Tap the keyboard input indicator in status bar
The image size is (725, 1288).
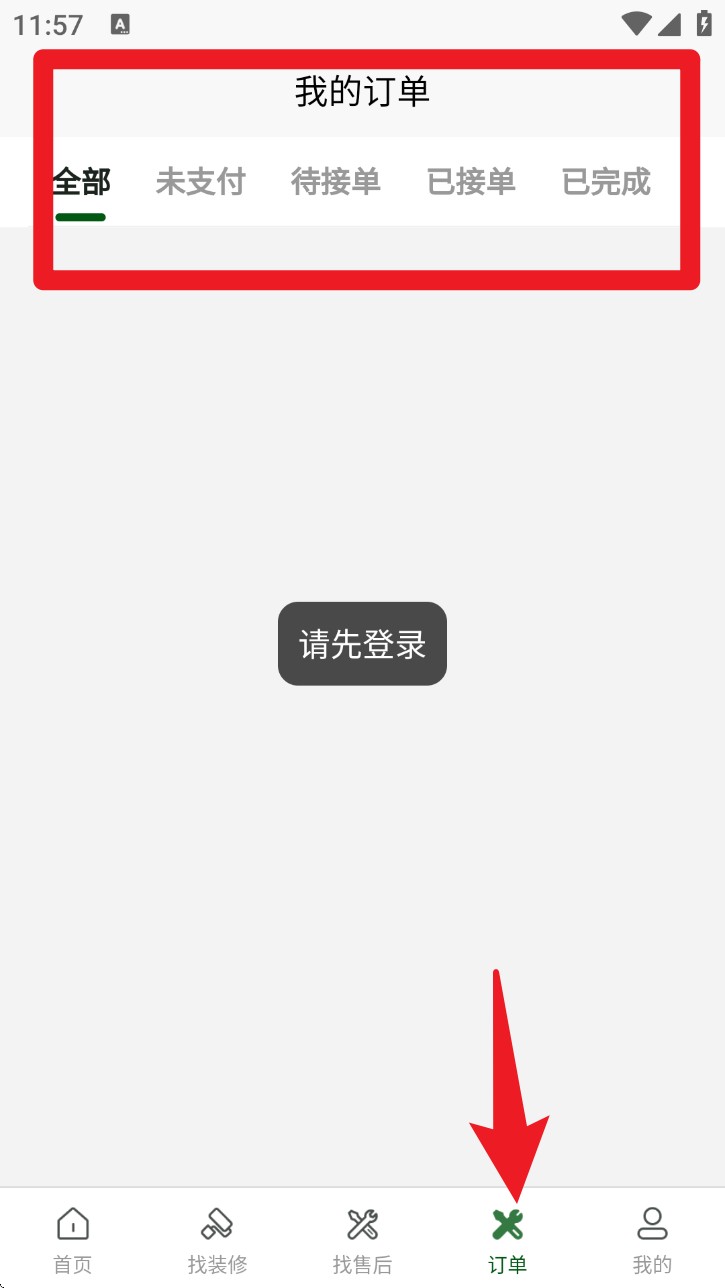[x=122, y=25]
